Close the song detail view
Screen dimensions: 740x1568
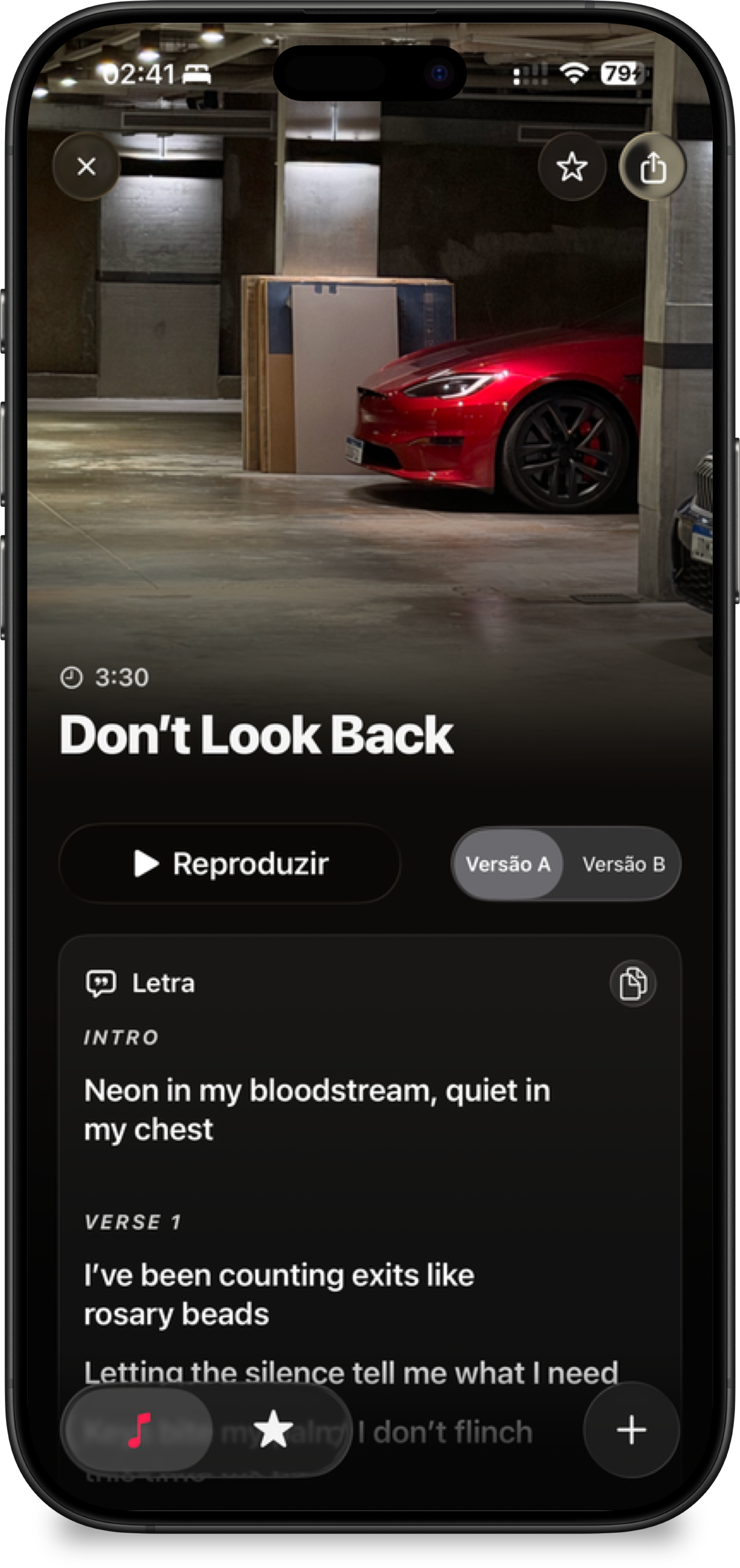tap(87, 166)
